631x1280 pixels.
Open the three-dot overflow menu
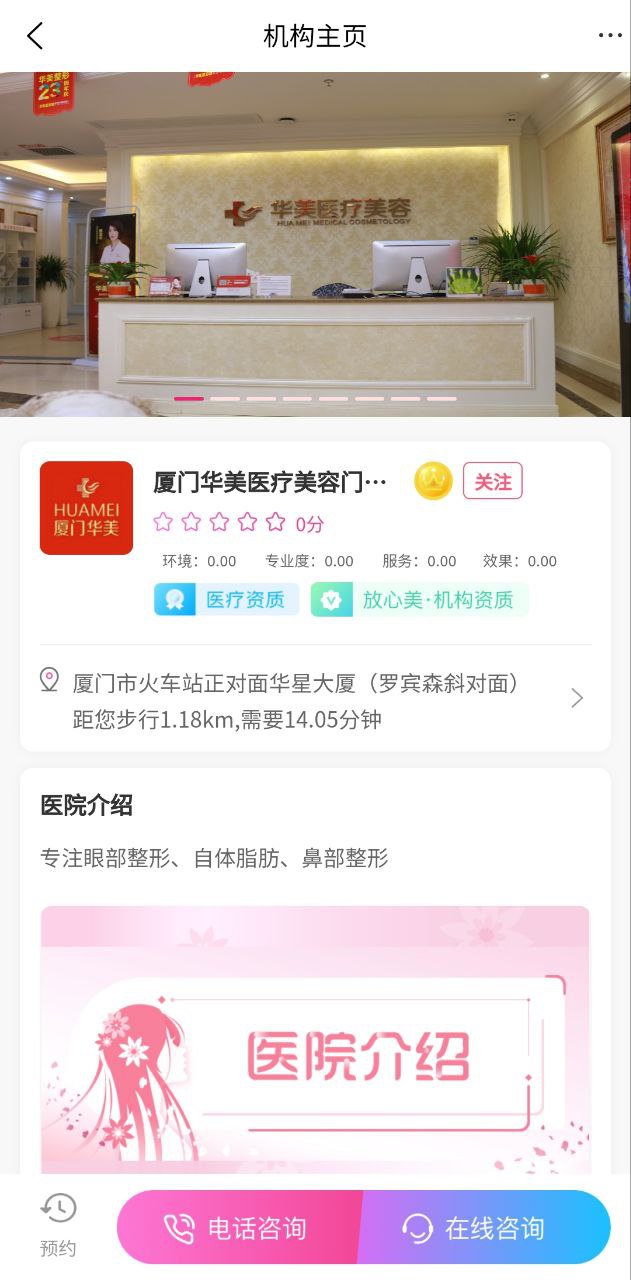[x=609, y=36]
